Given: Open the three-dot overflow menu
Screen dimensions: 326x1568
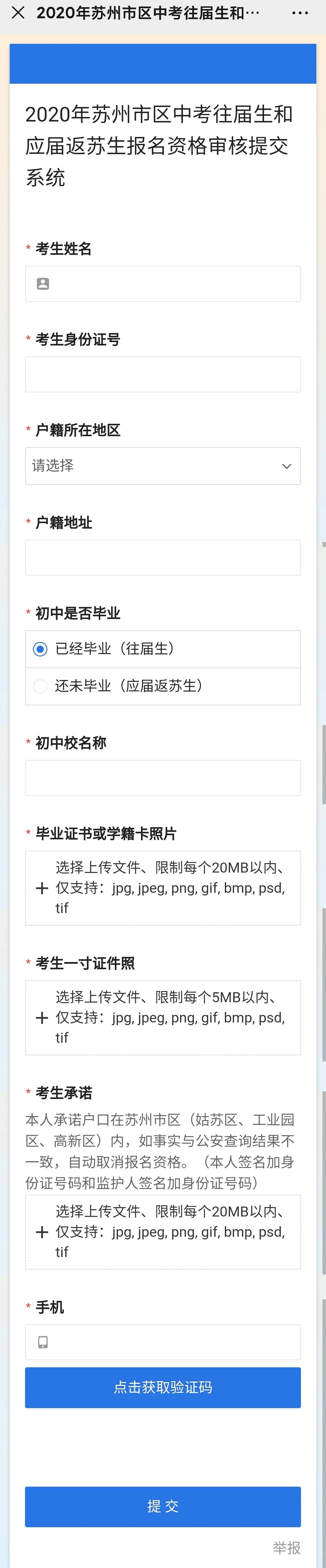Looking at the screenshot, I should (300, 13).
